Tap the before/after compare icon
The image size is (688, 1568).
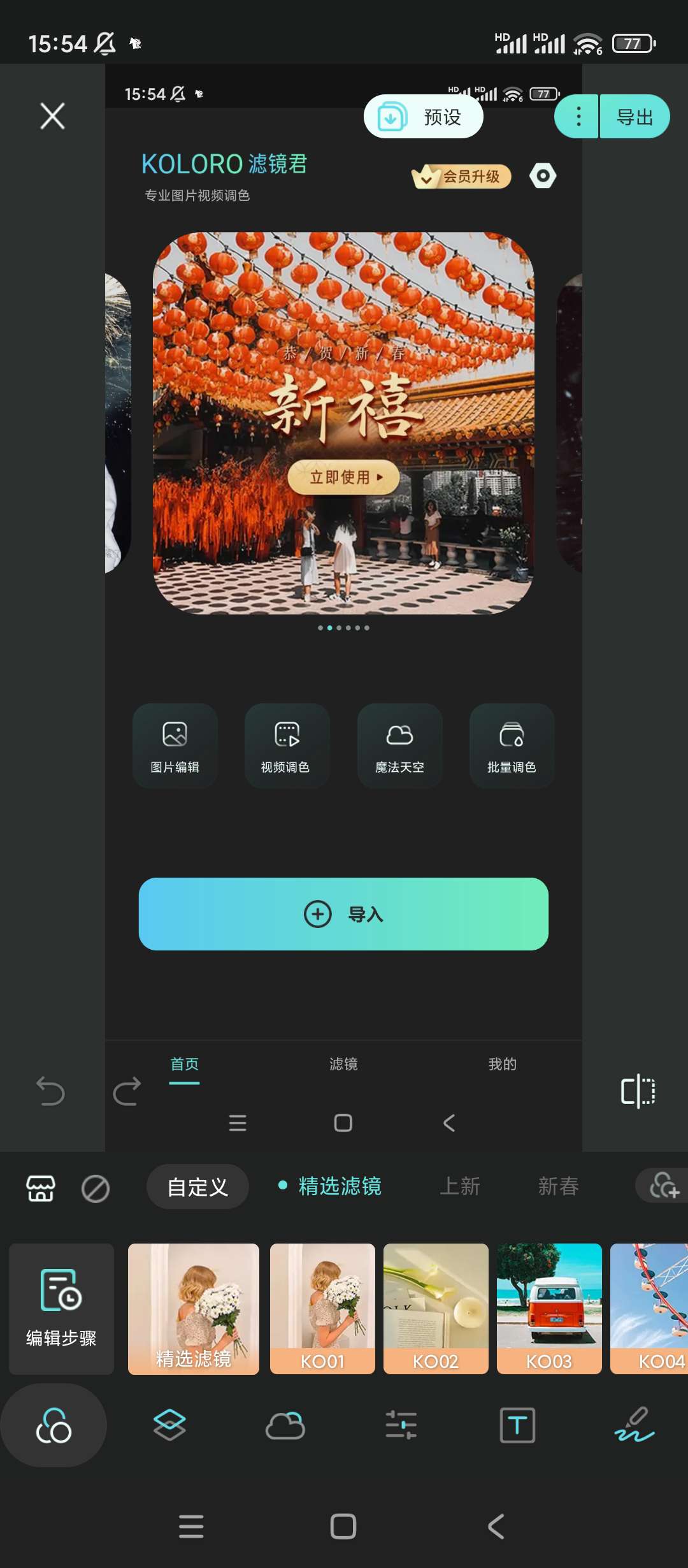pos(638,1091)
